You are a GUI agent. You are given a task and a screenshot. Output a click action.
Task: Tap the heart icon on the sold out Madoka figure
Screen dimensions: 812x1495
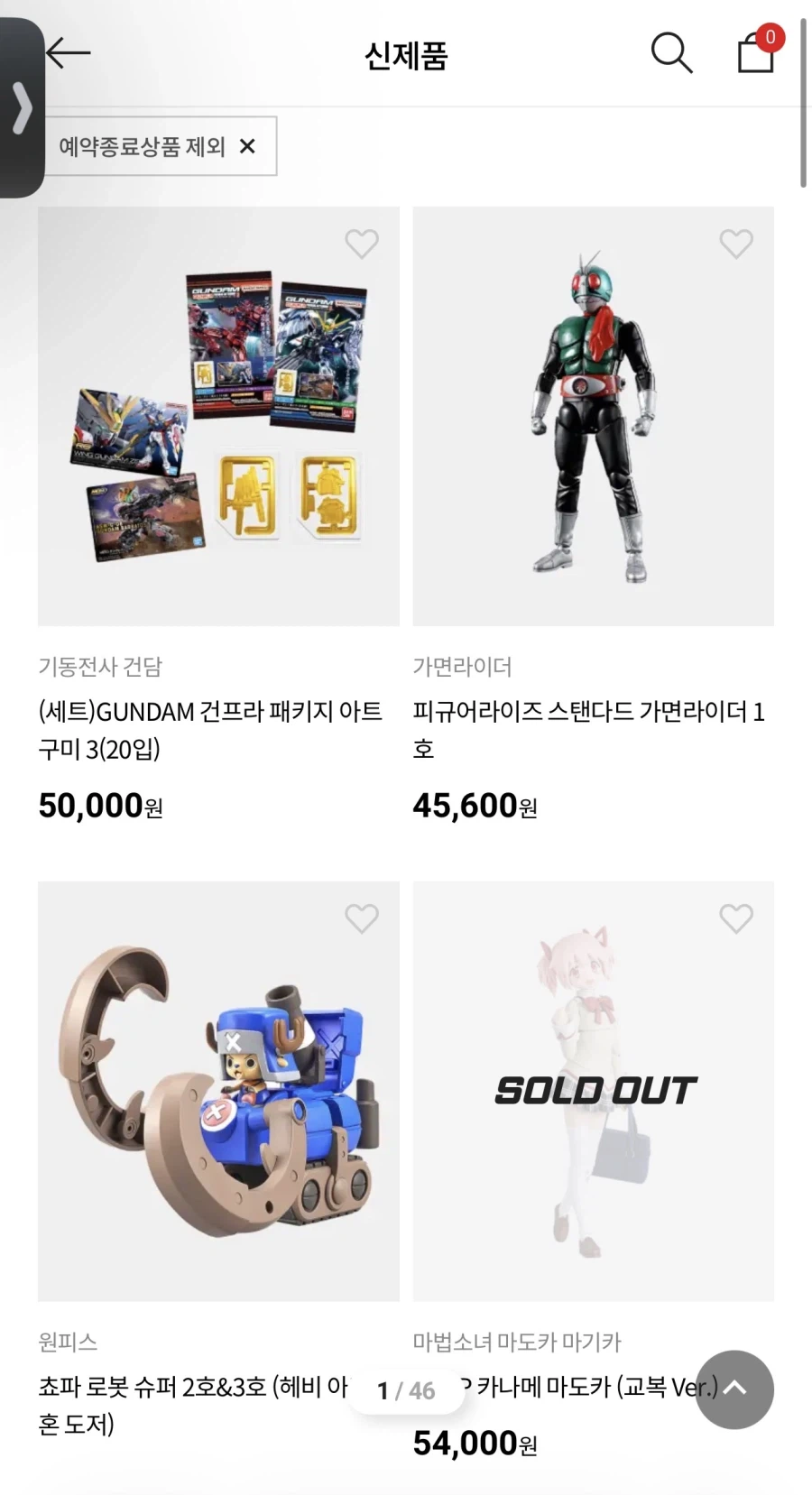(735, 918)
